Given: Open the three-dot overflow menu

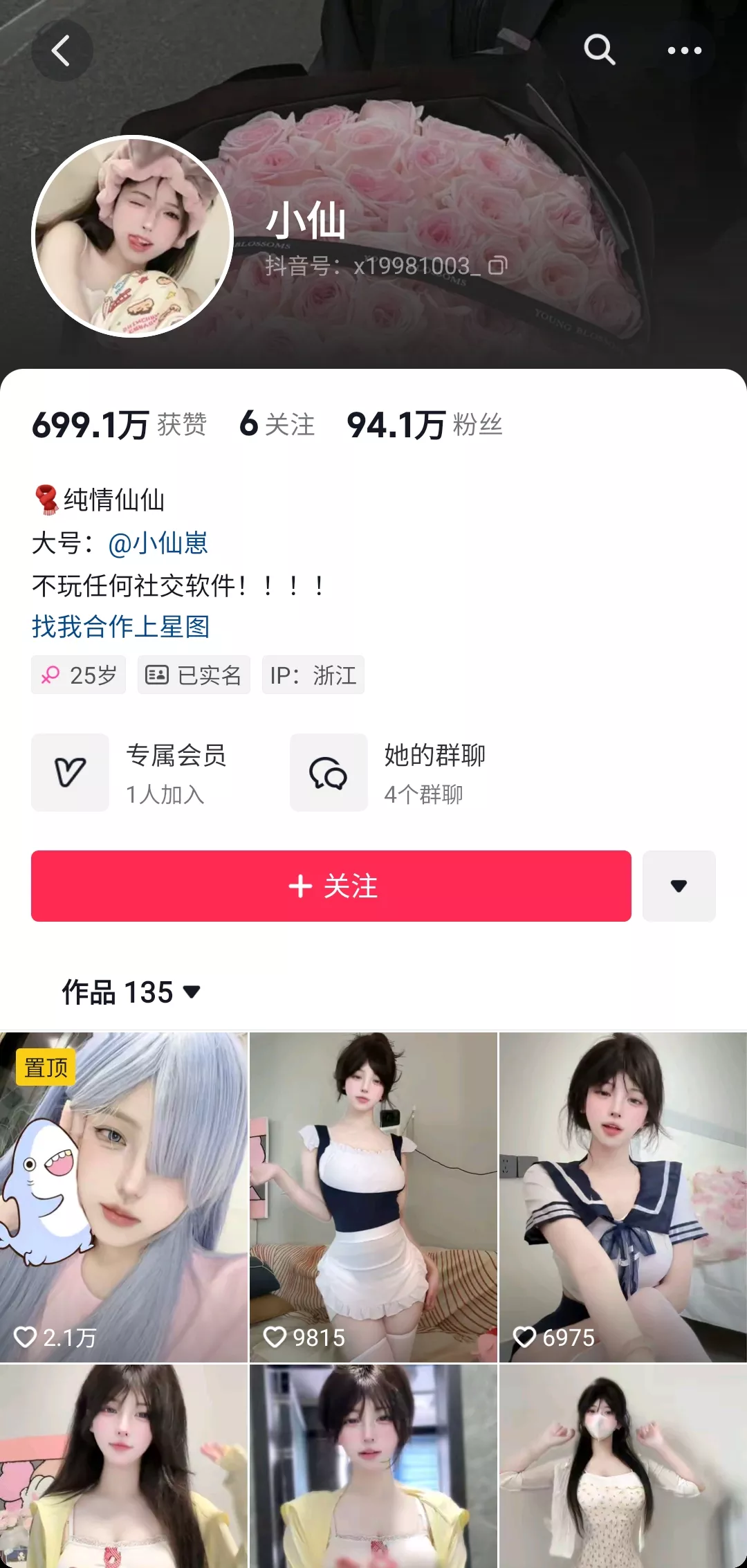Looking at the screenshot, I should coord(684,51).
